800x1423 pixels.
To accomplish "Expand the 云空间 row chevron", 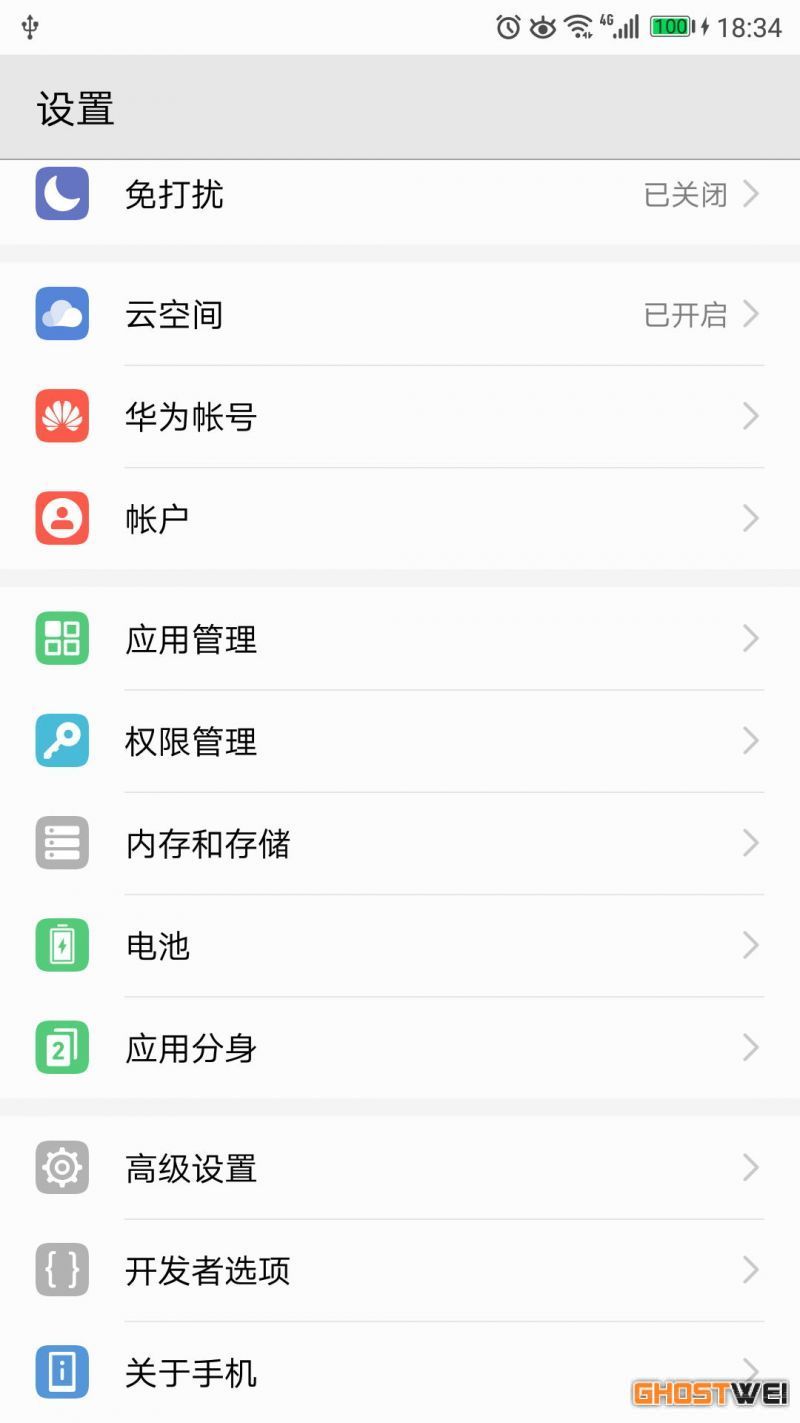I will pos(750,314).
